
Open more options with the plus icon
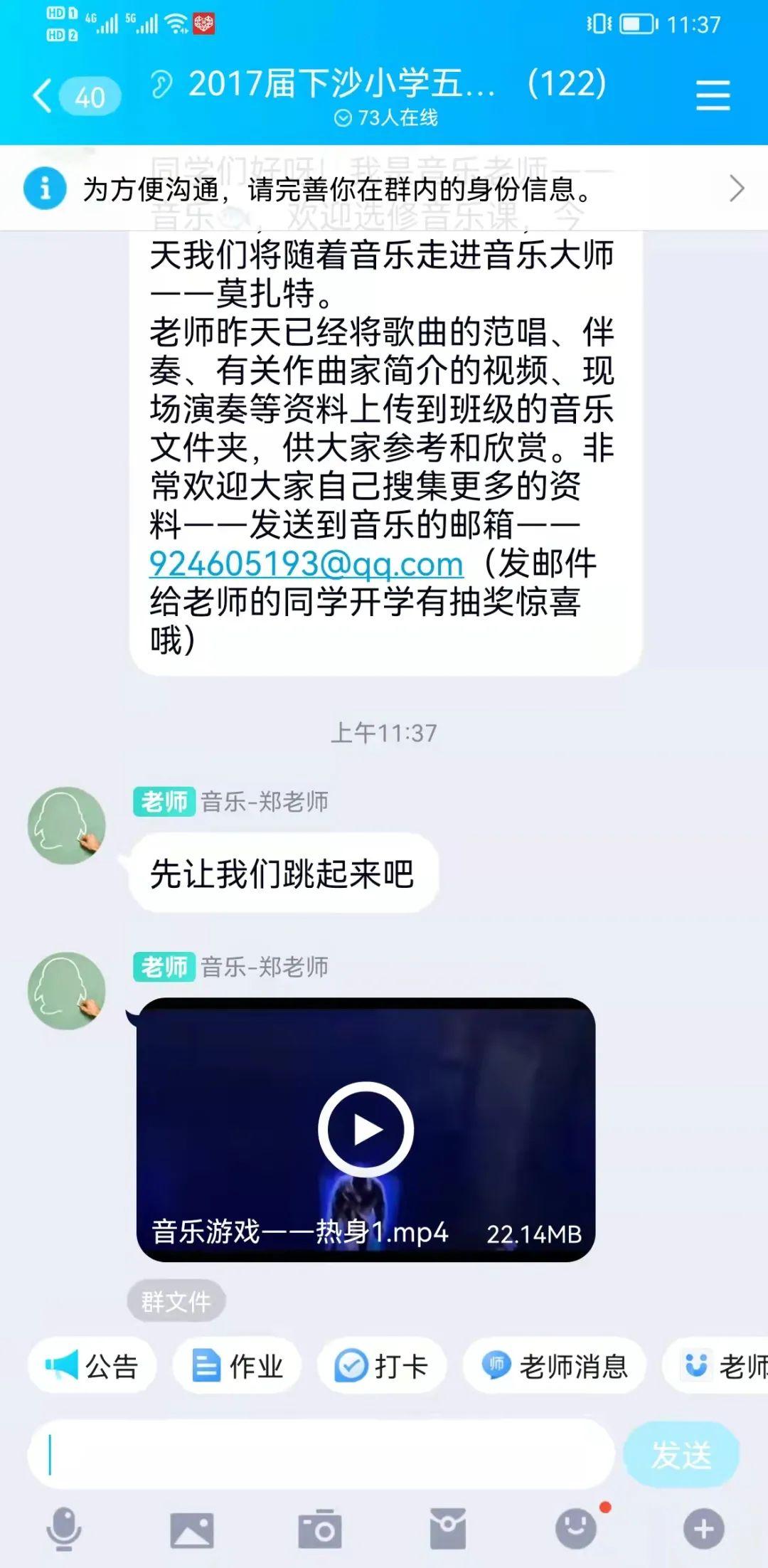point(704,1528)
